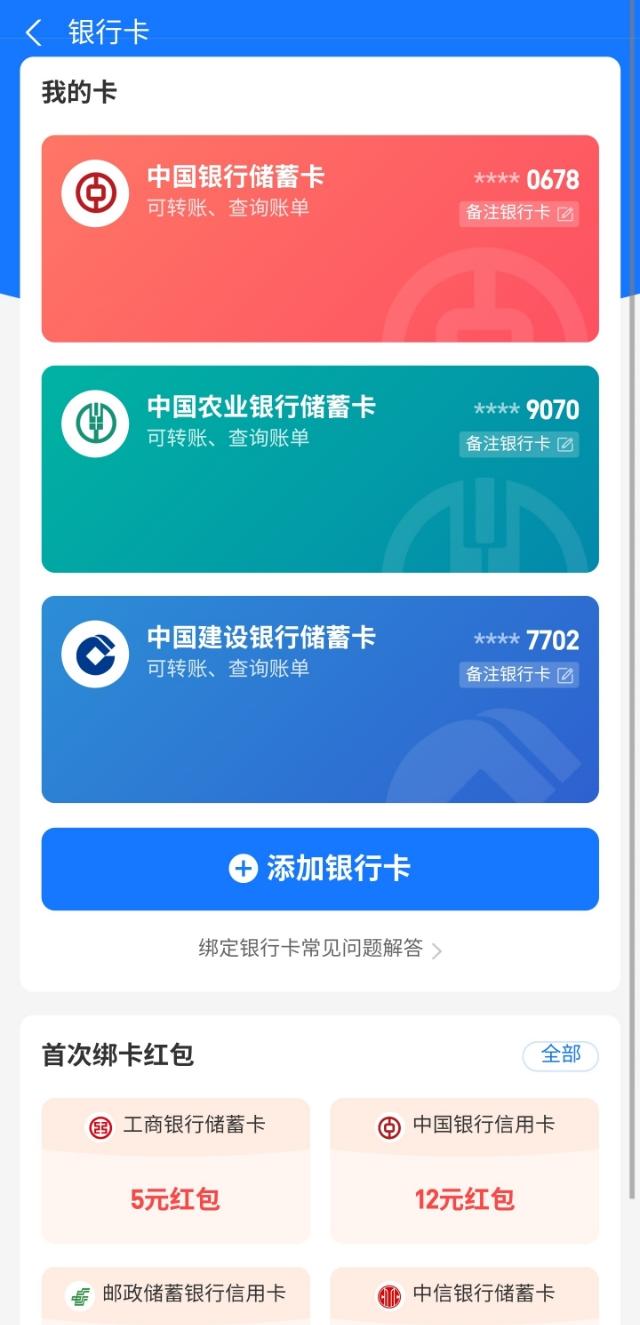640x1325 pixels.
Task: Choose the 中信银行储蓄卡 offer
Action: click(x=464, y=1295)
